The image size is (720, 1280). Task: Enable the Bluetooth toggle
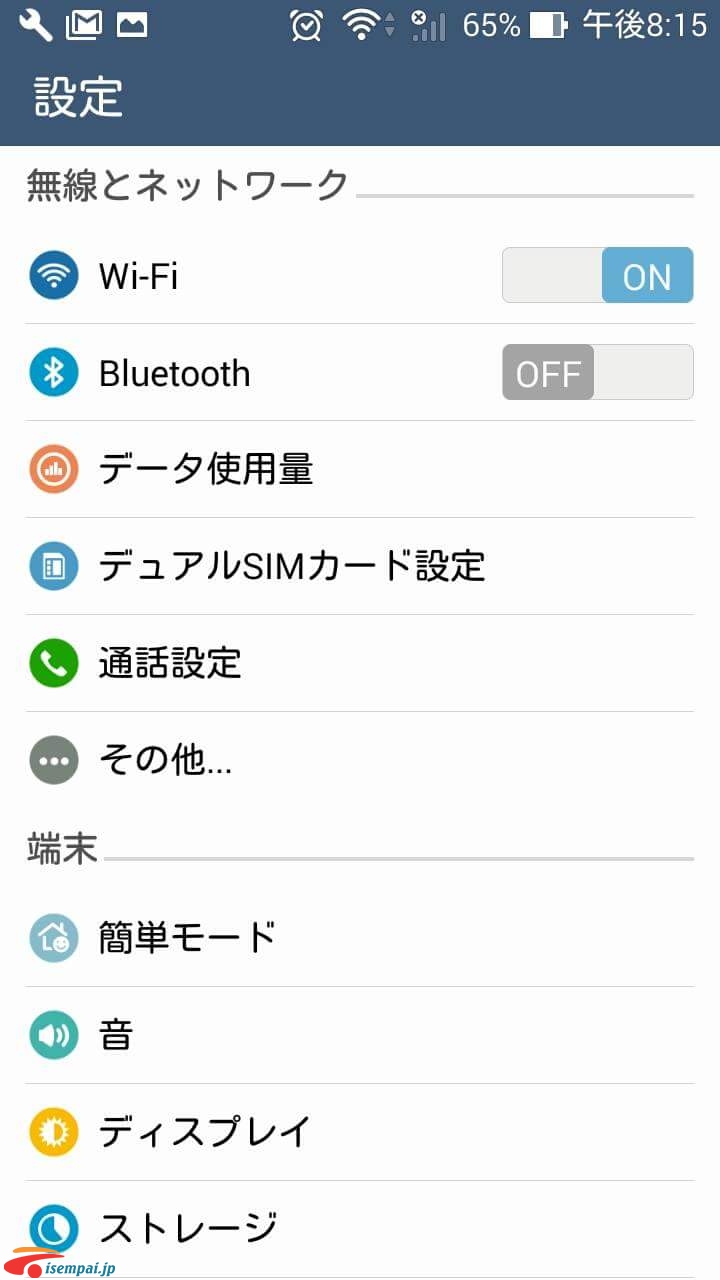(597, 372)
